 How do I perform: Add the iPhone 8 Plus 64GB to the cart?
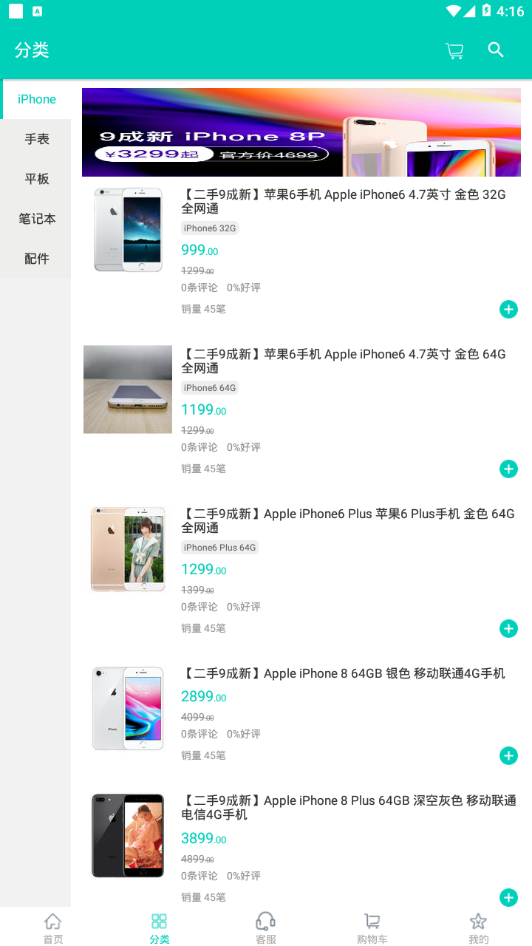click(508, 897)
